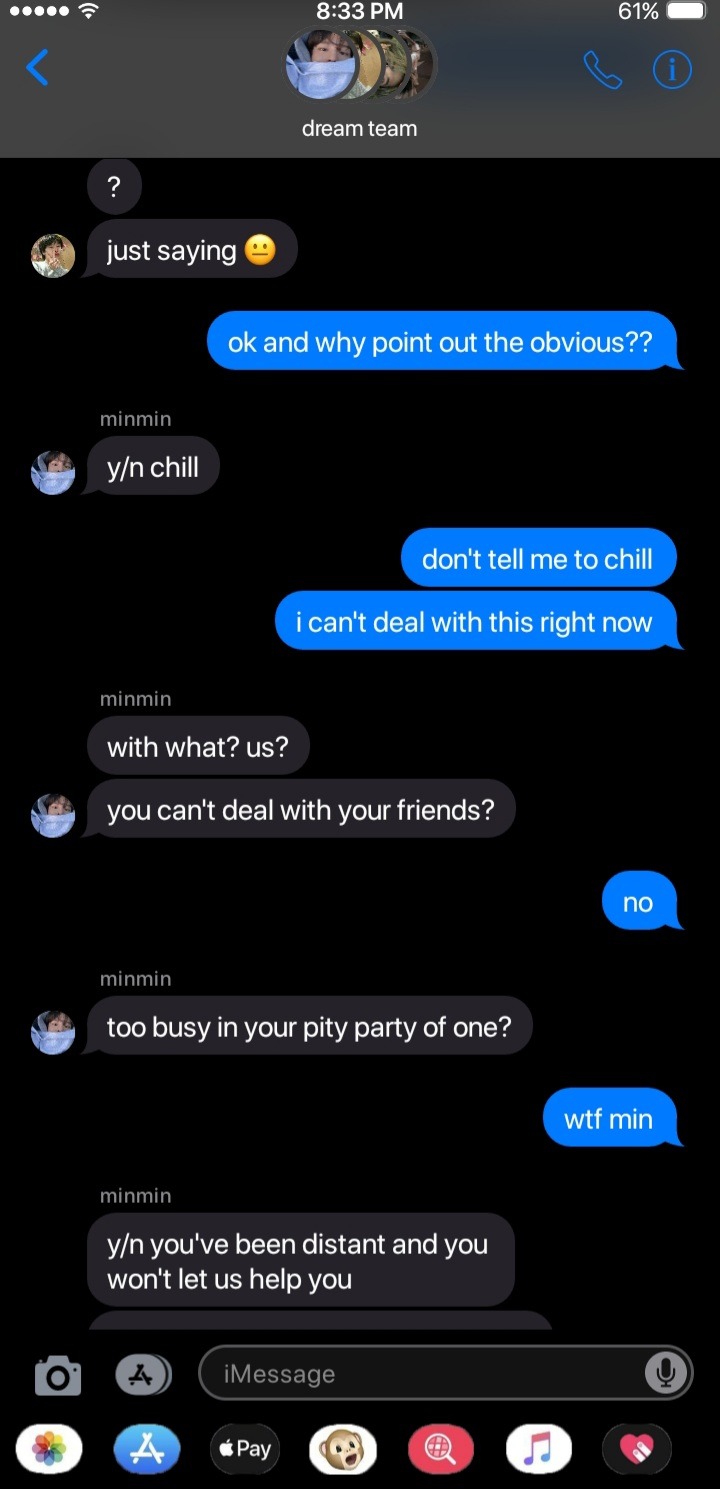This screenshot has width=720, height=1489.
Task: Open dream team group avatars
Action: pos(360,65)
